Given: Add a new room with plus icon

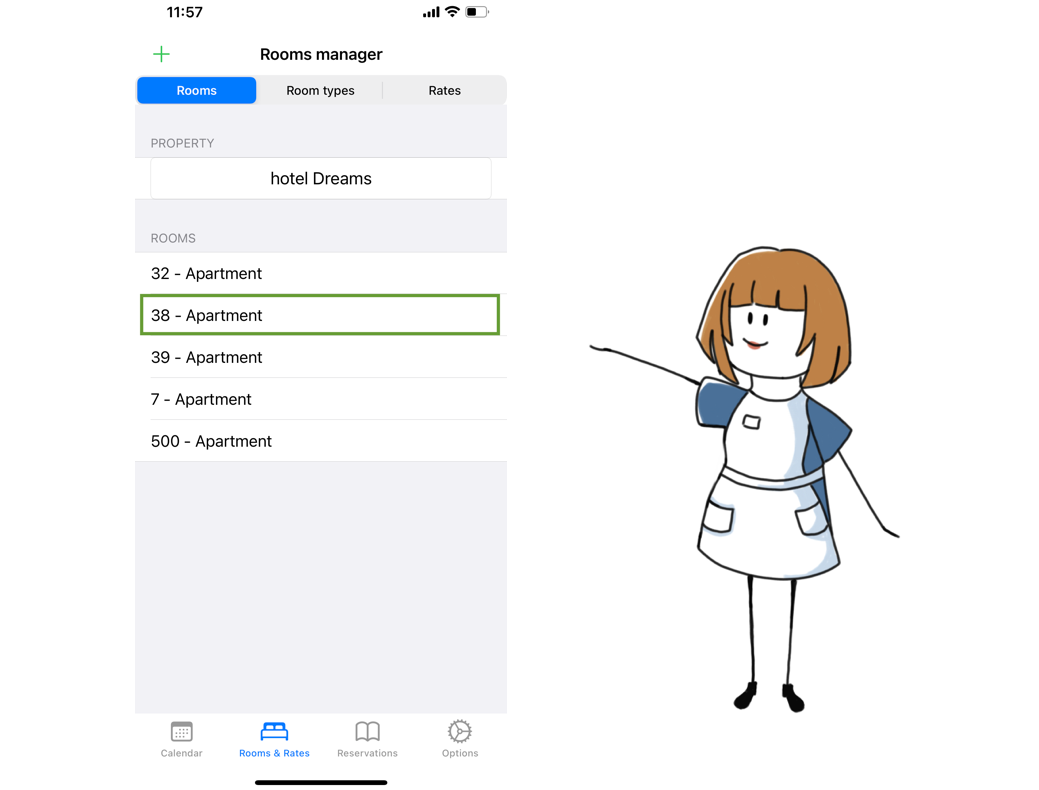Looking at the screenshot, I should (x=161, y=54).
